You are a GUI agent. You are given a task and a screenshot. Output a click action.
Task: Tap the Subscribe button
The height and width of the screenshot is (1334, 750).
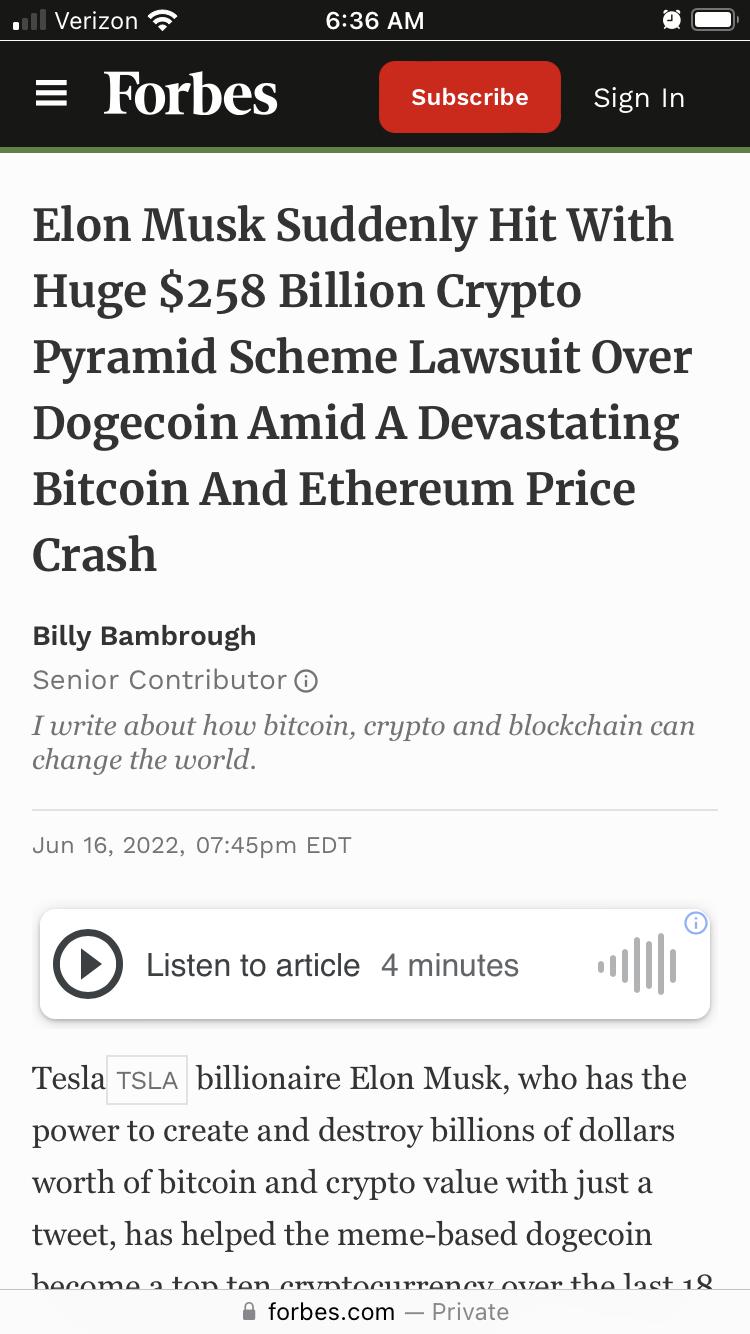(470, 97)
